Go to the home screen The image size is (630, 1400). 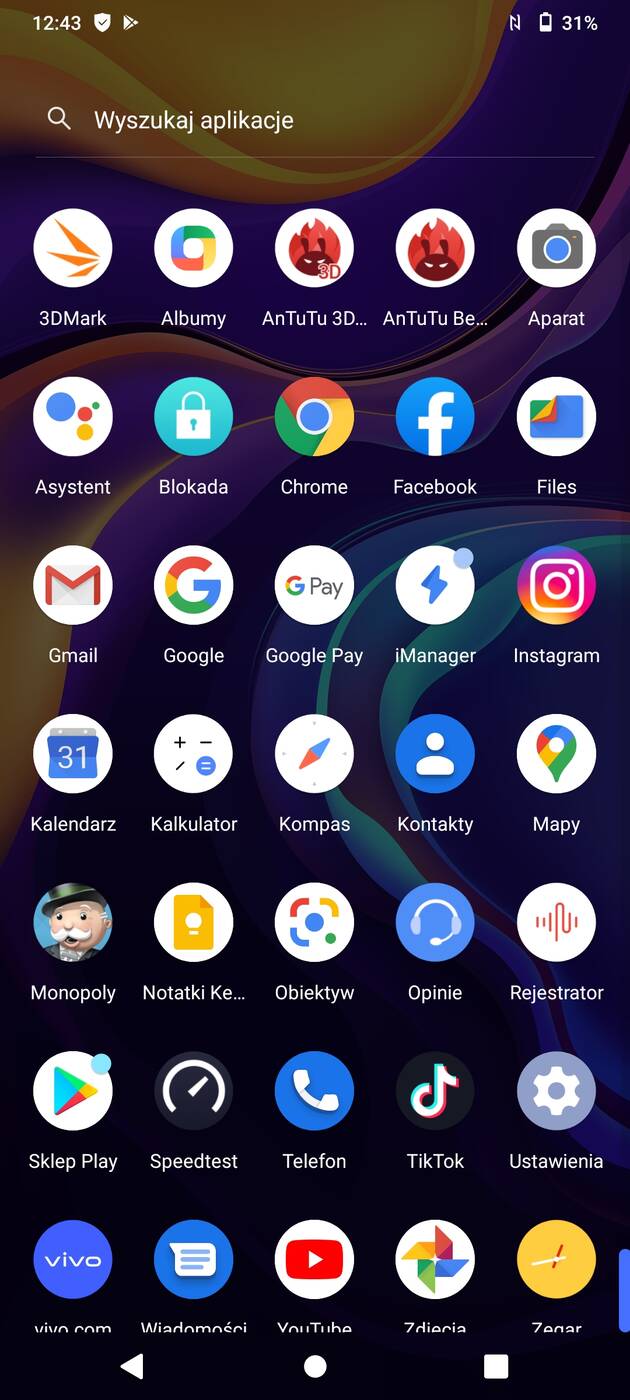click(315, 1366)
